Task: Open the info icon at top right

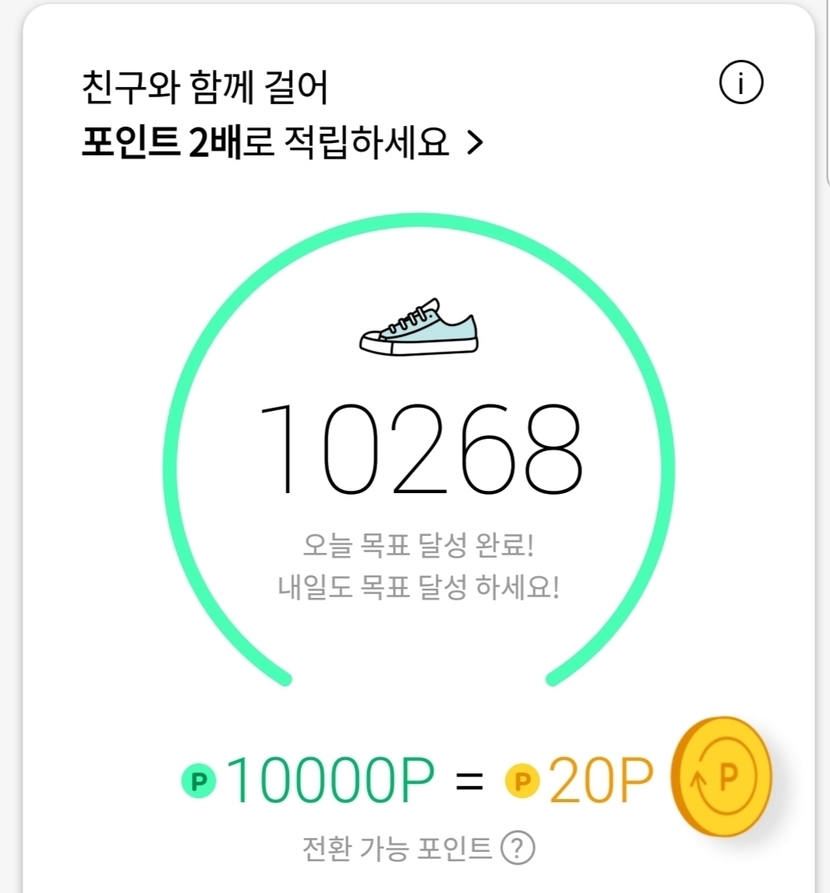Action: pyautogui.click(x=741, y=84)
